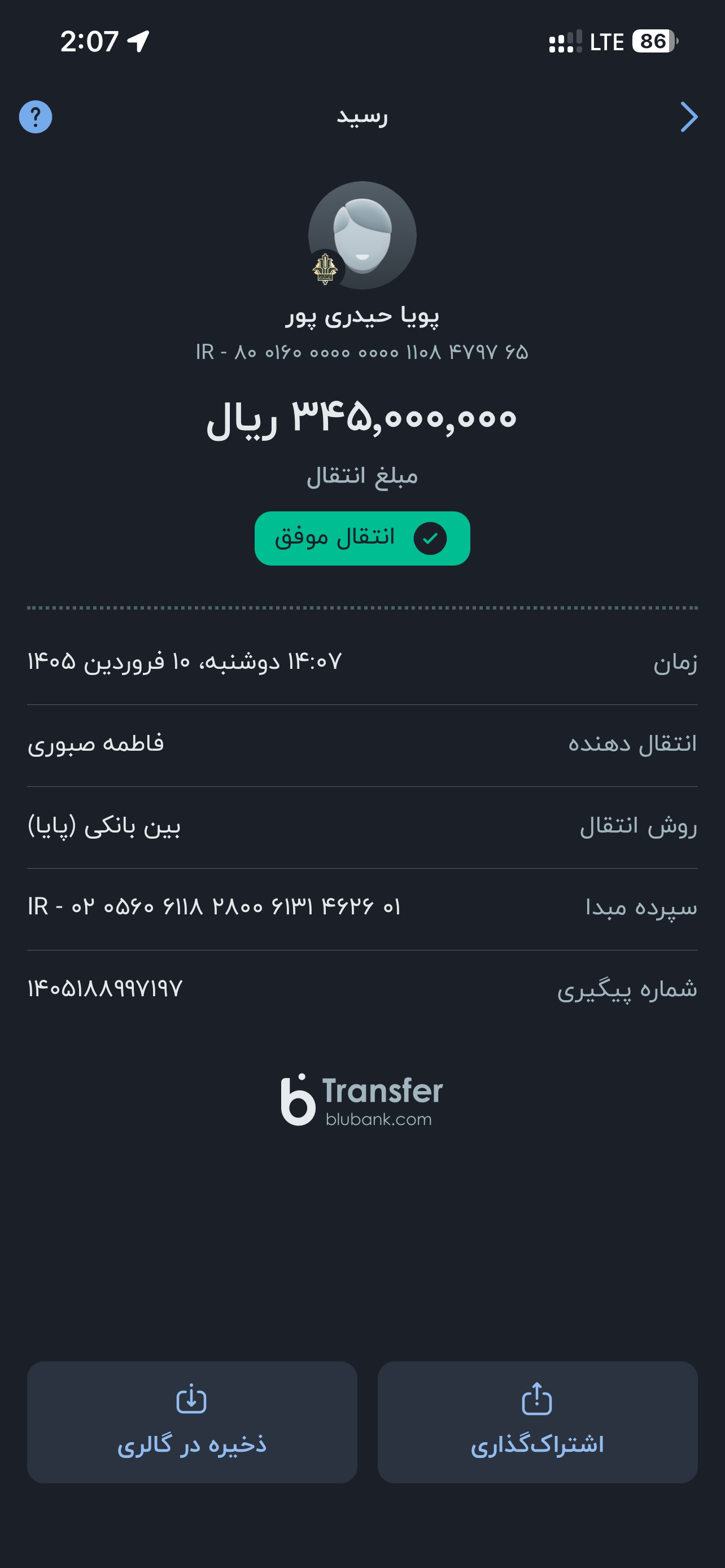The image size is (725, 1568).
Task: Save receipt with ذخیره در گالری button
Action: click(192, 1422)
